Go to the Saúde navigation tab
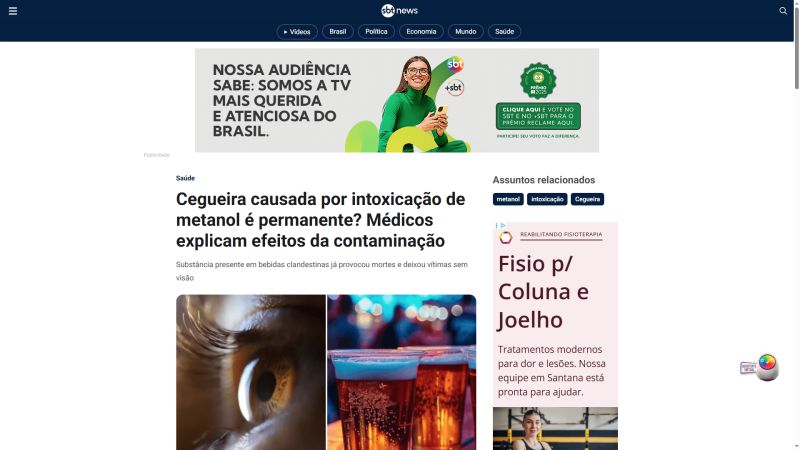The height and width of the screenshot is (450, 800). (505, 32)
